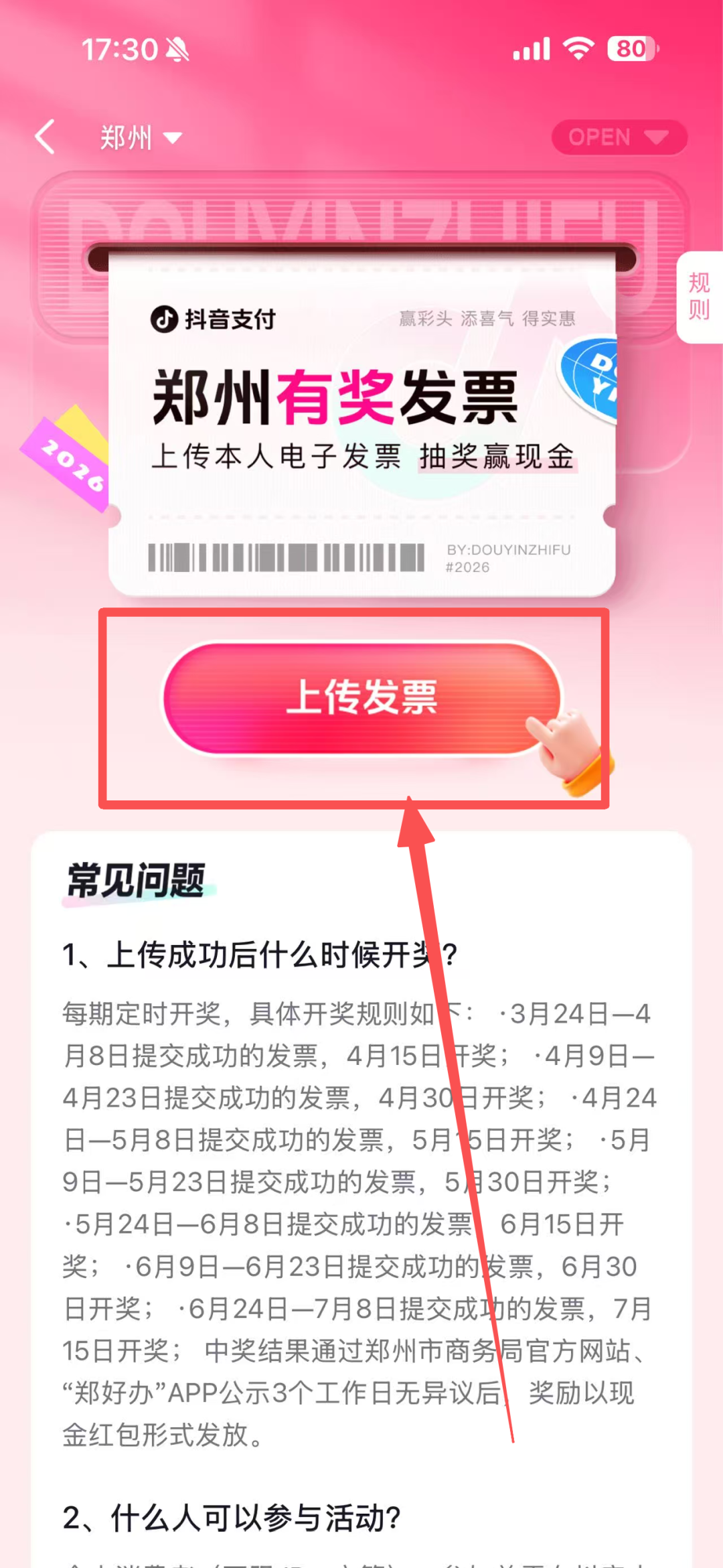Viewport: 723px width, 1568px height.
Task: Go back using the left arrow
Action: point(46,137)
